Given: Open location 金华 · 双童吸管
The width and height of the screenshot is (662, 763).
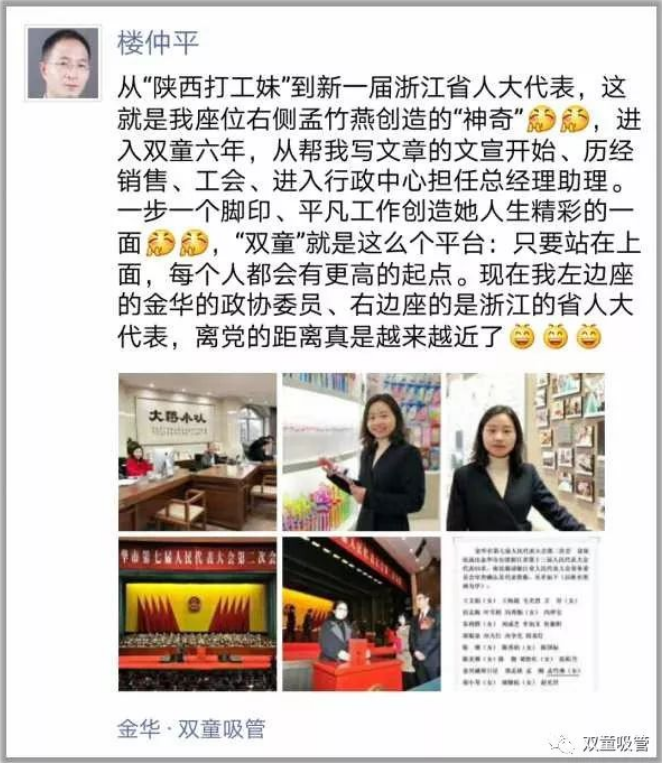Looking at the screenshot, I should (x=192, y=727).
